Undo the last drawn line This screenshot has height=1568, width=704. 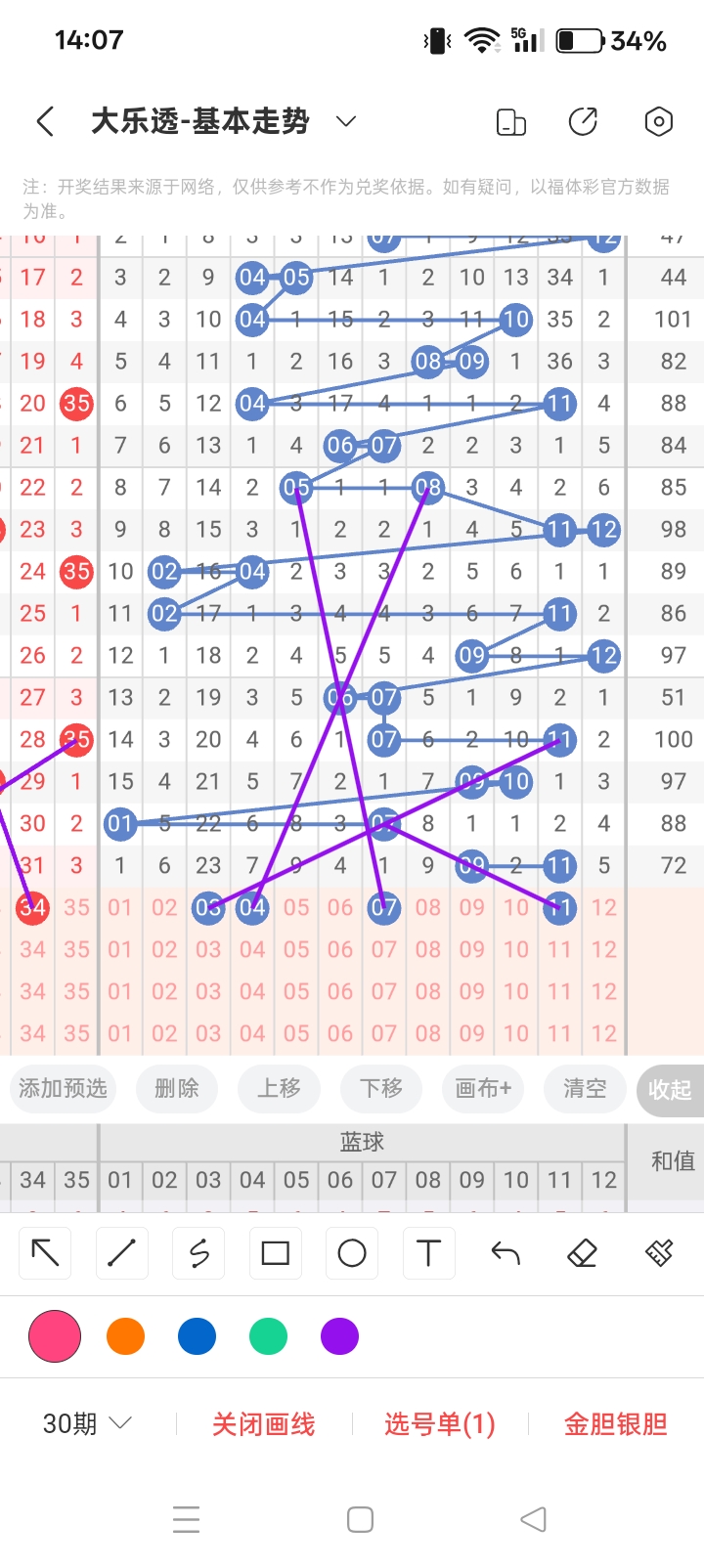point(504,1252)
